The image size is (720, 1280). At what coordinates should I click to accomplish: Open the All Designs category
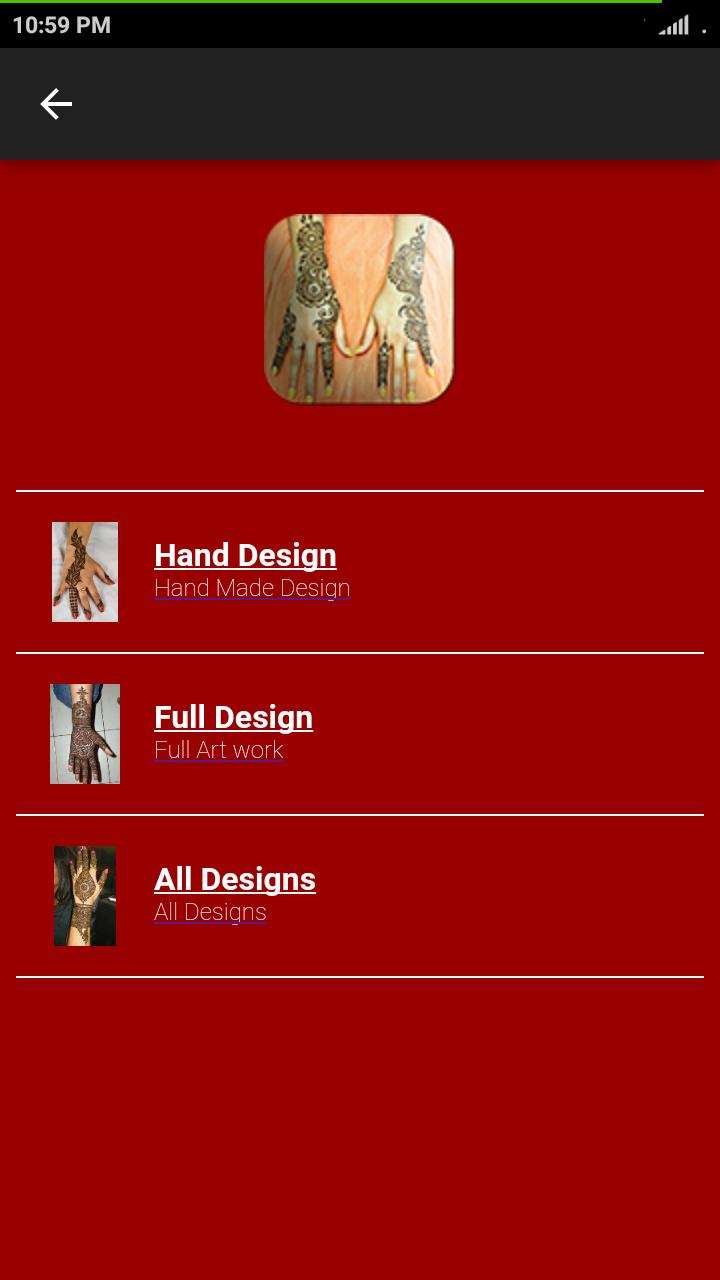coord(235,880)
